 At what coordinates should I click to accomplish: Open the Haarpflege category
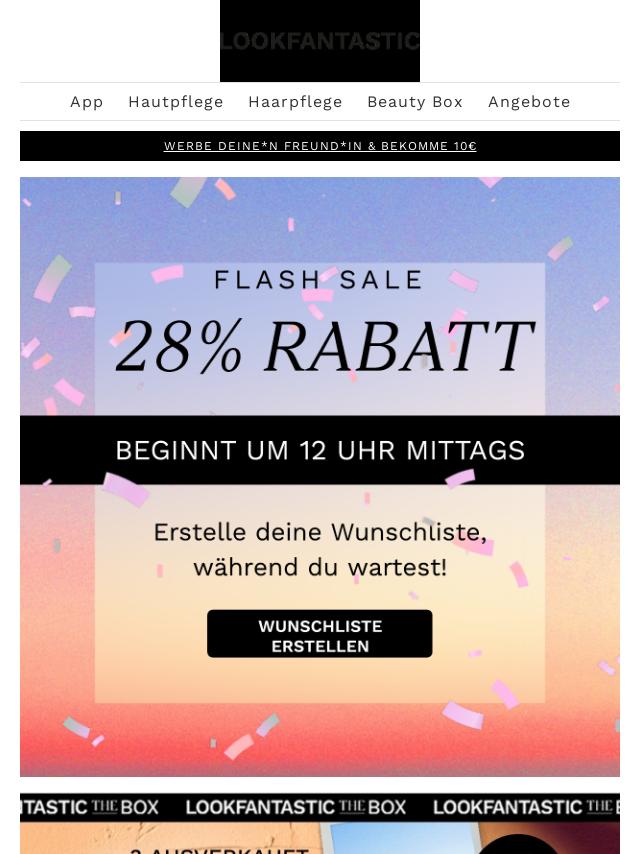(295, 102)
